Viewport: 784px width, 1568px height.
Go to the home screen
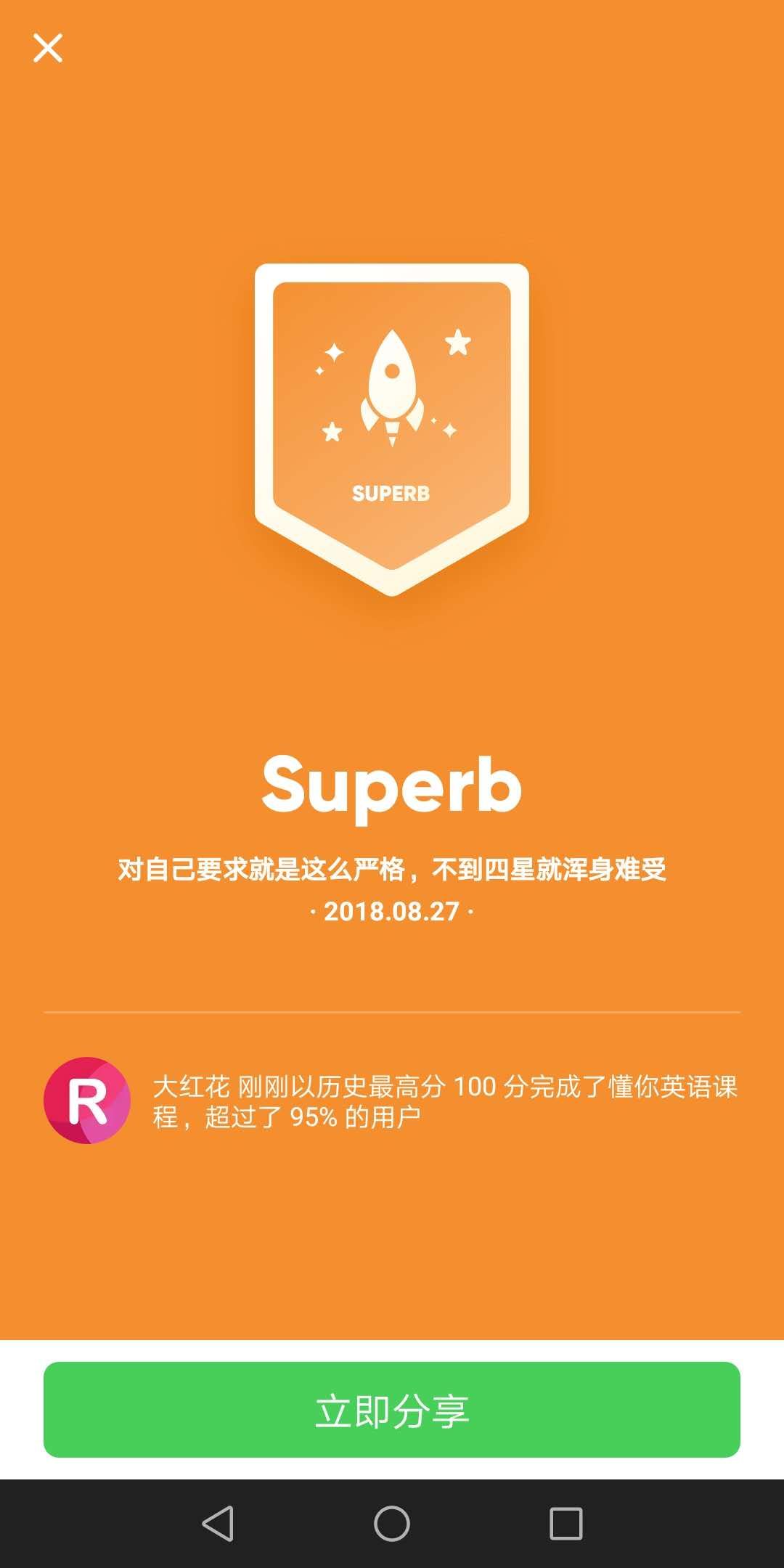[392, 1523]
